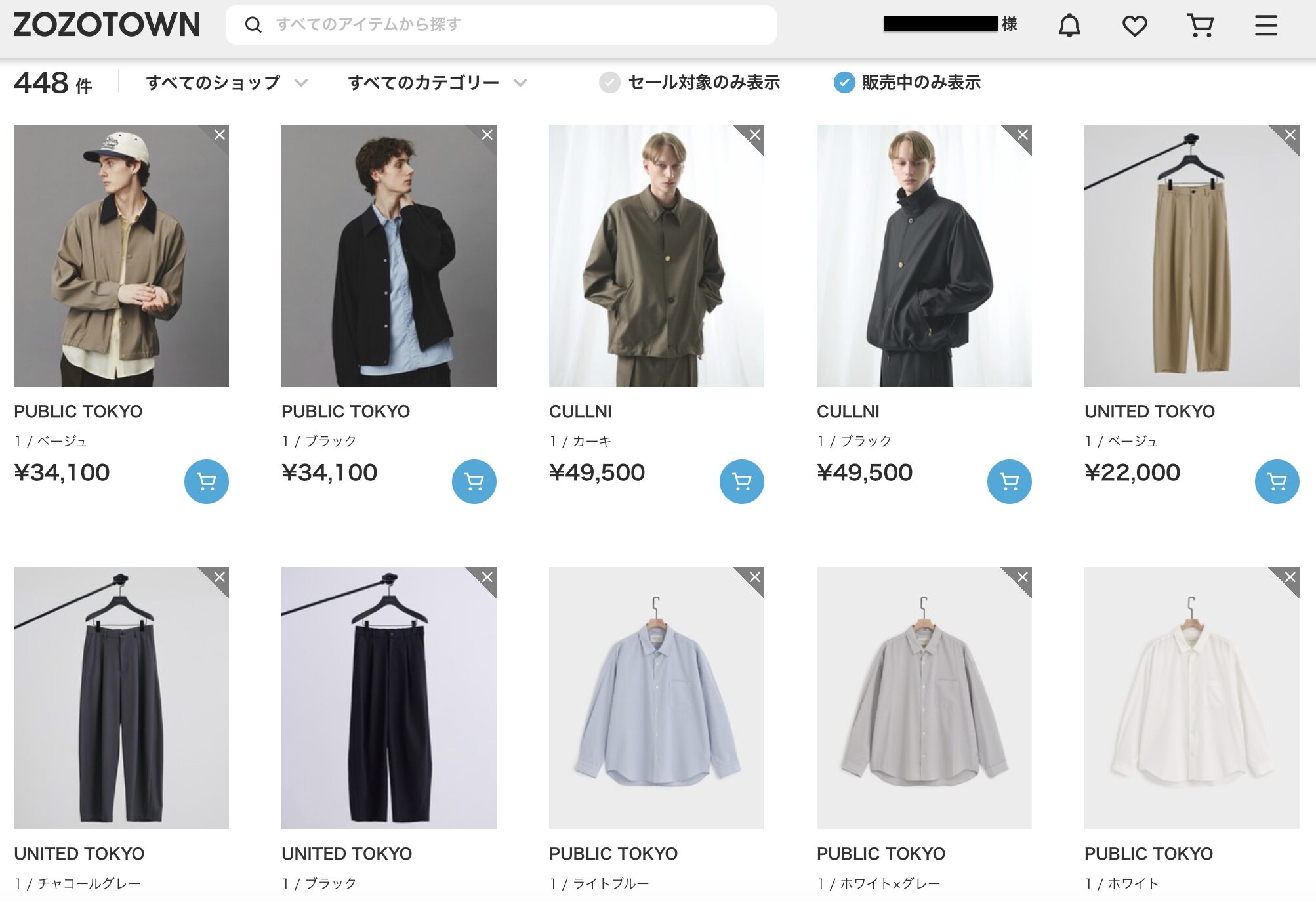Viewport: 1316px width, 901px height.
Task: Expand the すべてのカテゴリー dropdown
Action: pyautogui.click(x=437, y=83)
